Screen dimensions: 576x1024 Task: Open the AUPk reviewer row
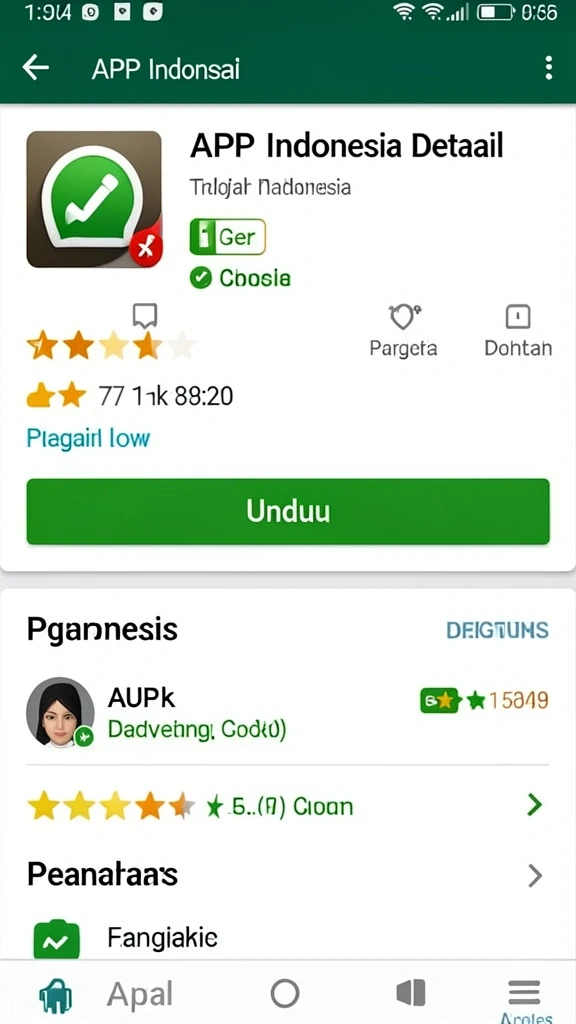pos(288,713)
